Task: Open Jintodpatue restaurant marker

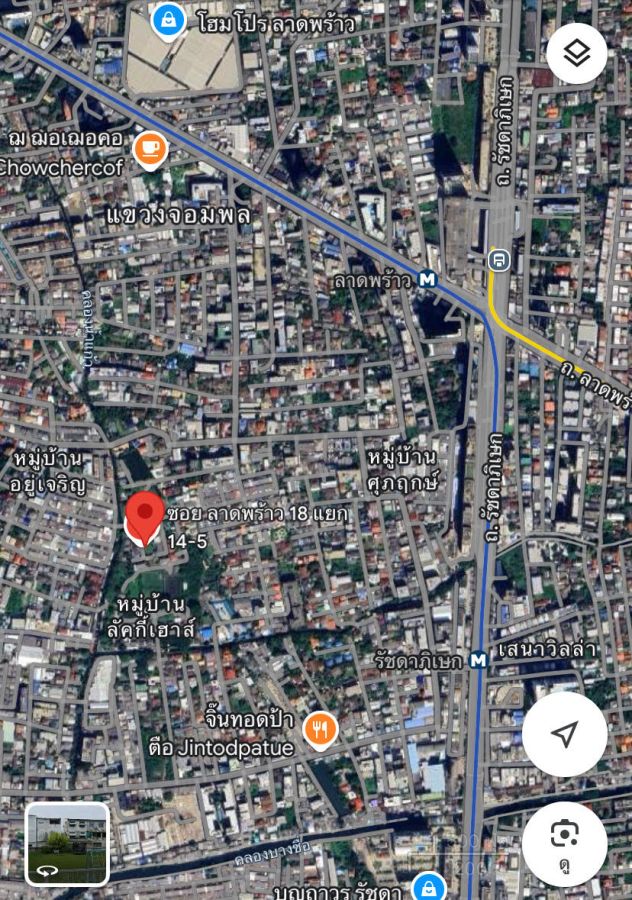Action: click(x=320, y=730)
